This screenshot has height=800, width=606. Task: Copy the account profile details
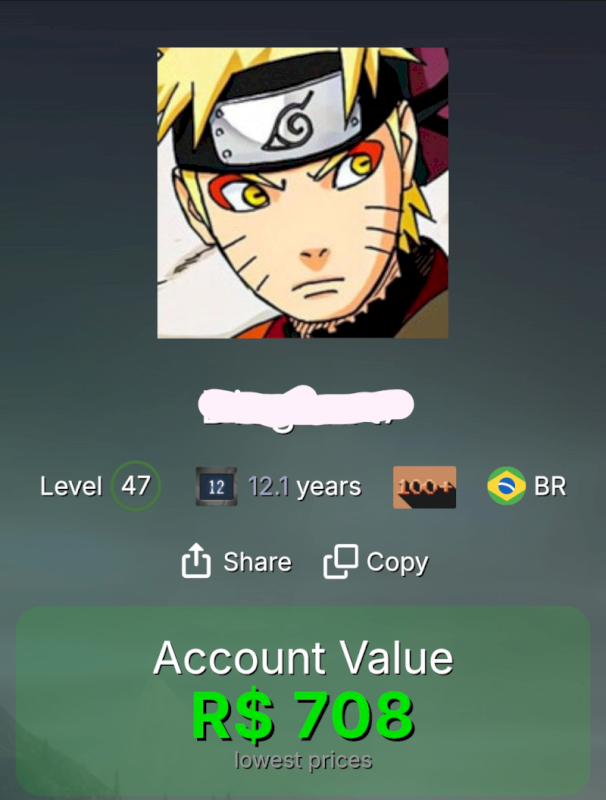pyautogui.click(x=376, y=562)
